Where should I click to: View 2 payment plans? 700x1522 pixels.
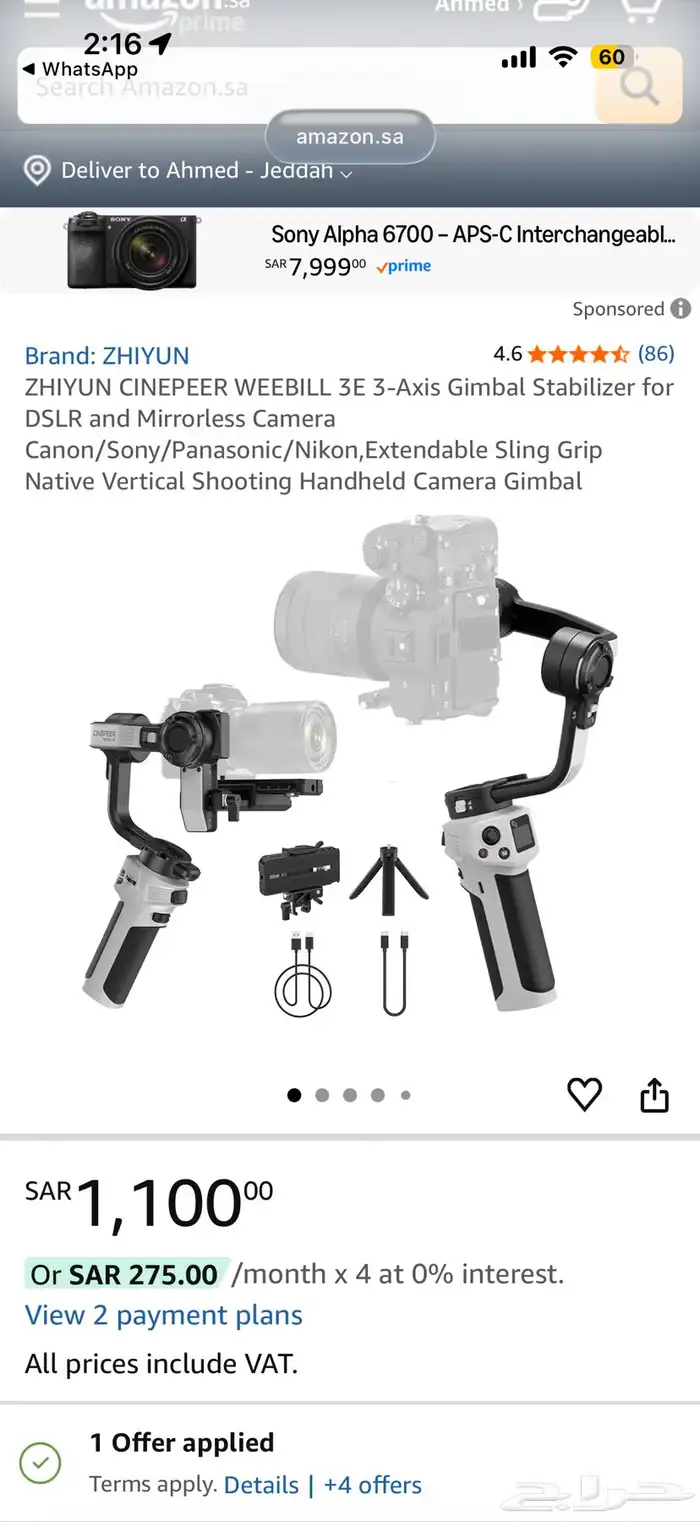[163, 1315]
